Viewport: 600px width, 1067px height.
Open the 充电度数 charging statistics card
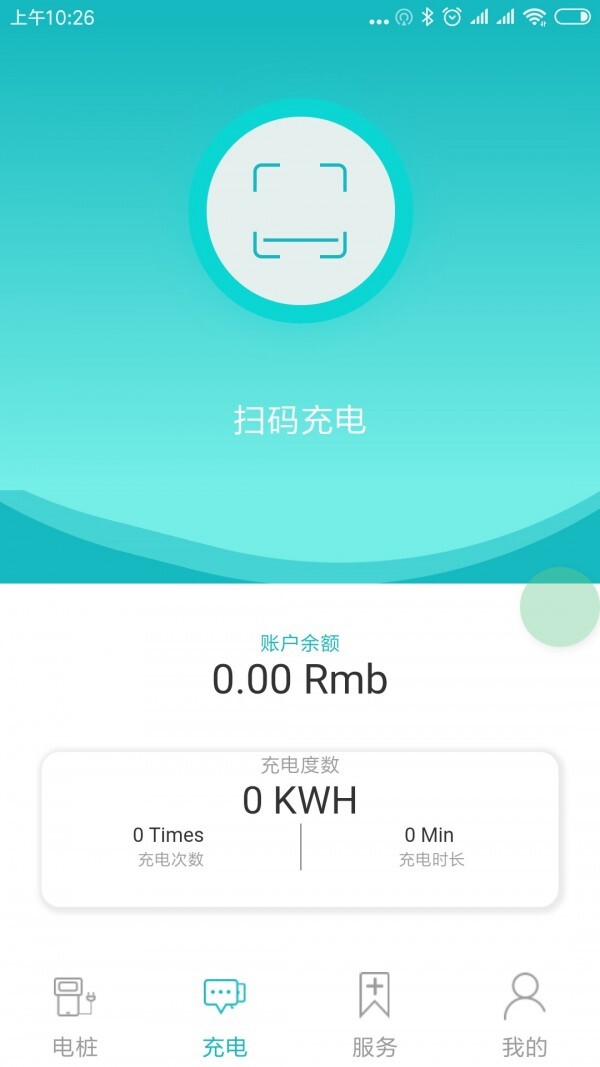point(300,829)
